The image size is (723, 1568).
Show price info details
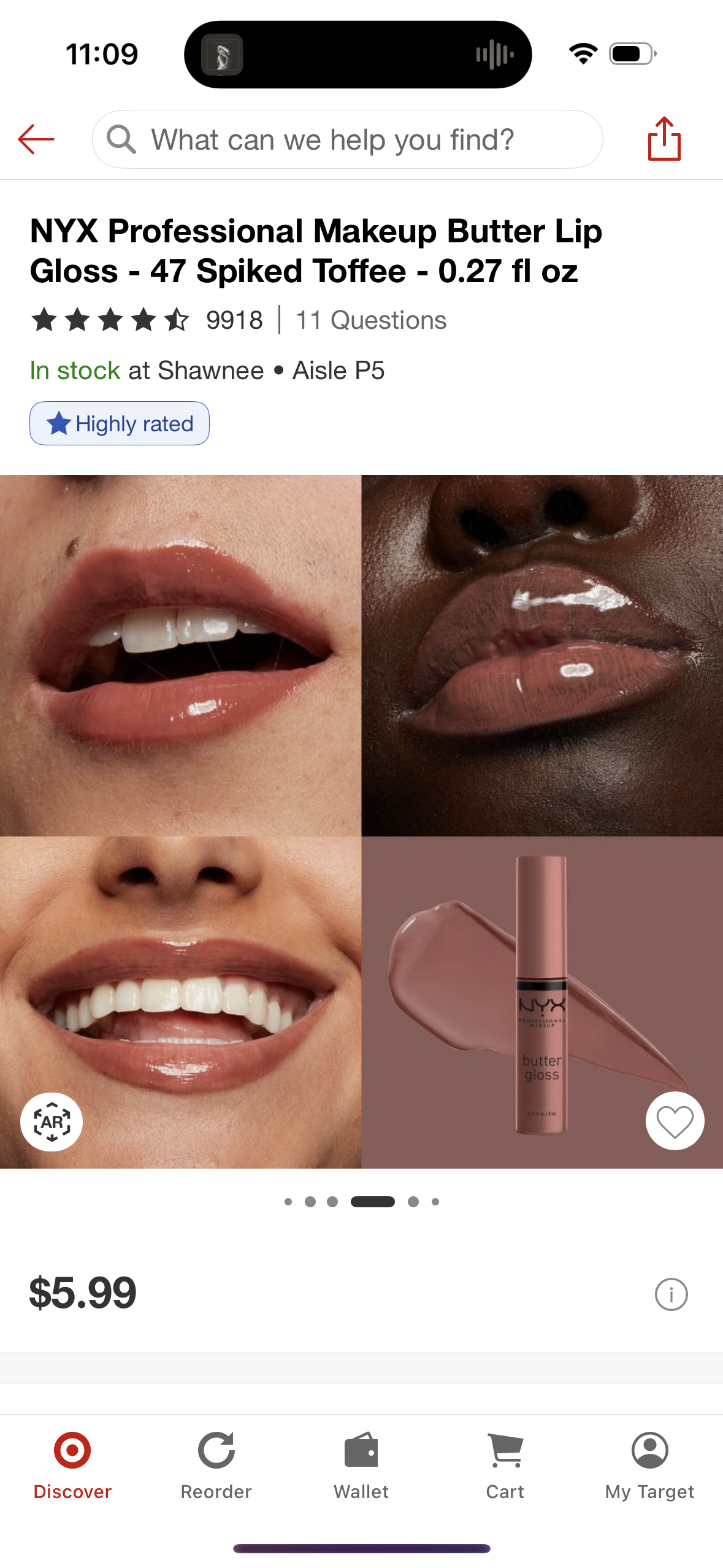click(x=671, y=1294)
